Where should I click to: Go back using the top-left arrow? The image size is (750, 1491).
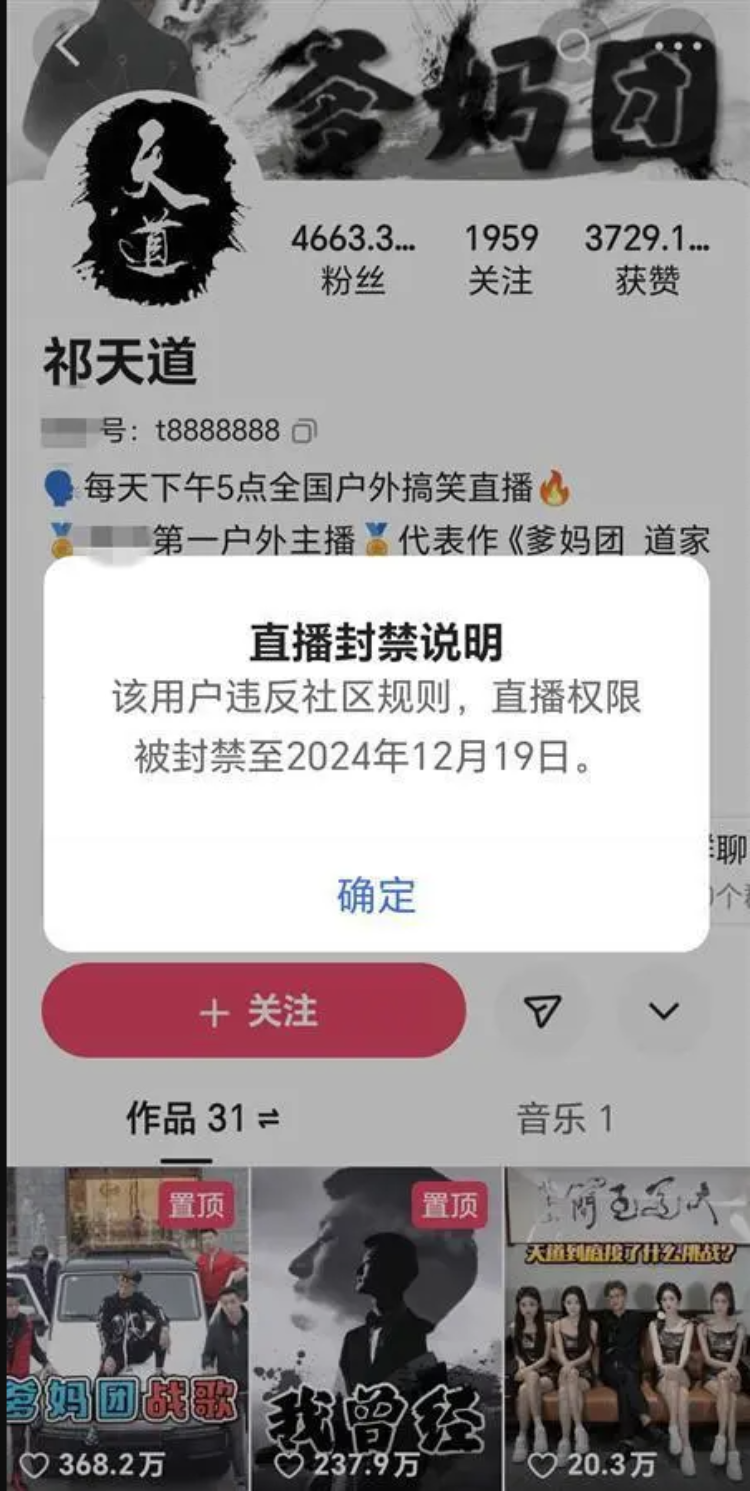(x=67, y=46)
